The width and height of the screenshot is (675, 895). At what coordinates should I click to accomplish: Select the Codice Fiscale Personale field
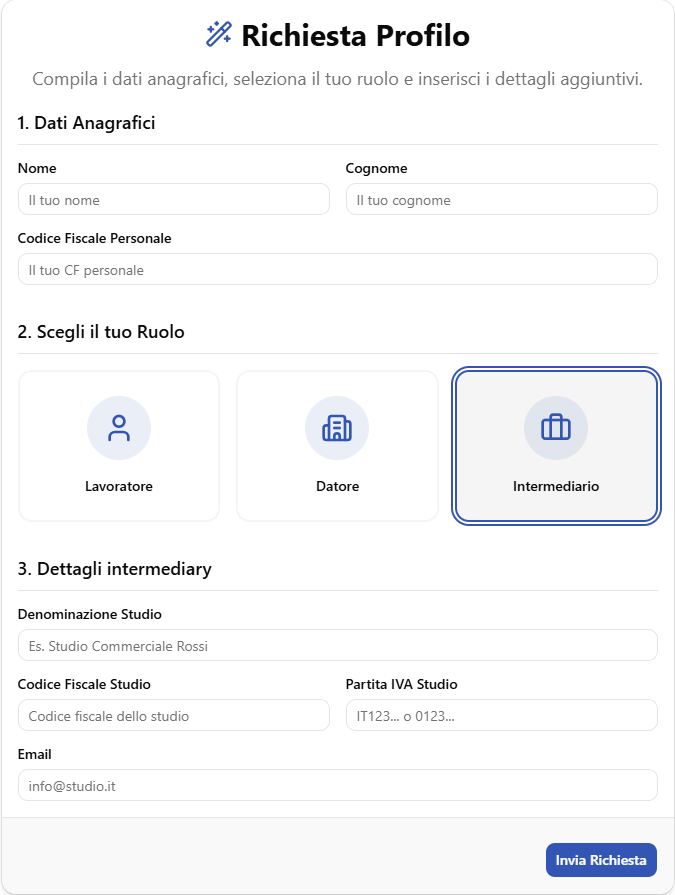coord(338,269)
